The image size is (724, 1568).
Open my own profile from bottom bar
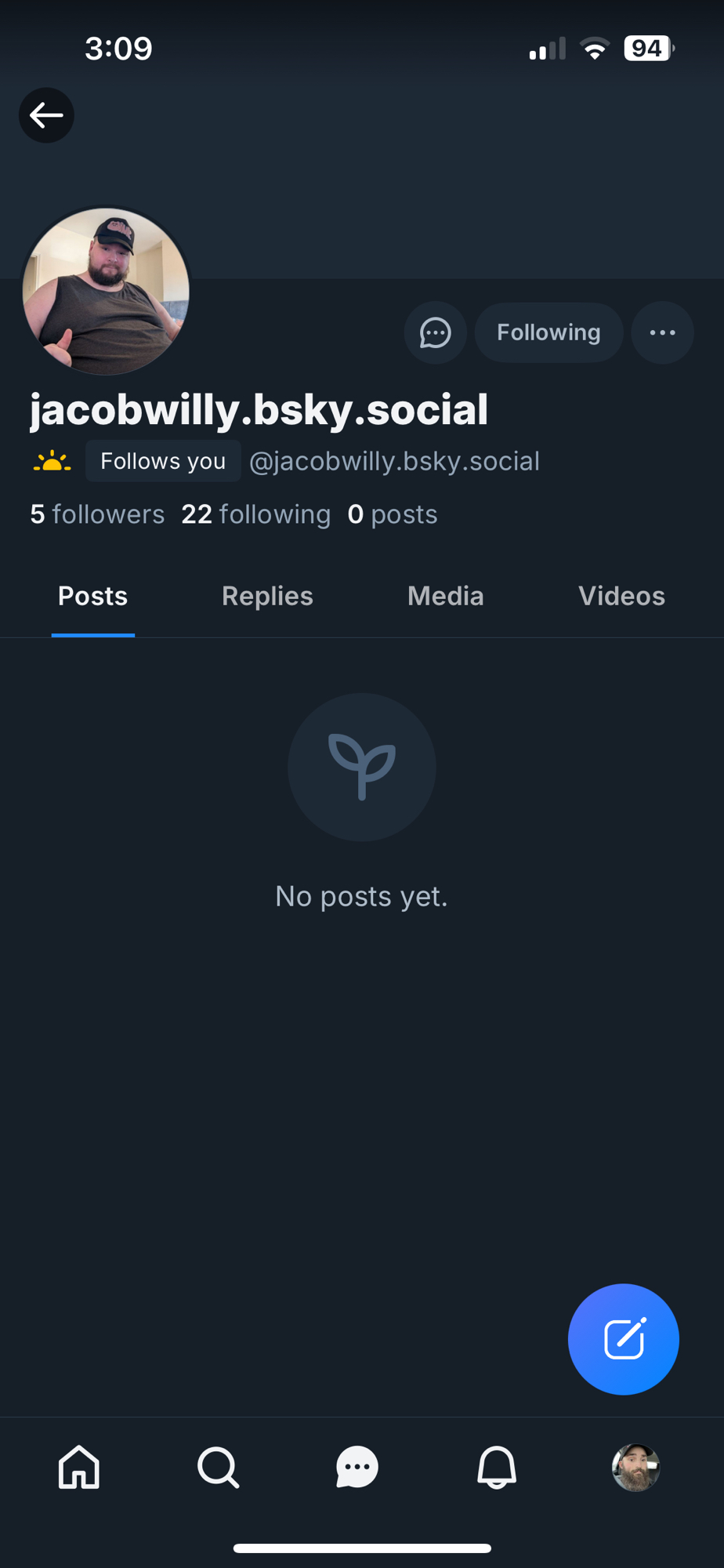click(635, 1467)
